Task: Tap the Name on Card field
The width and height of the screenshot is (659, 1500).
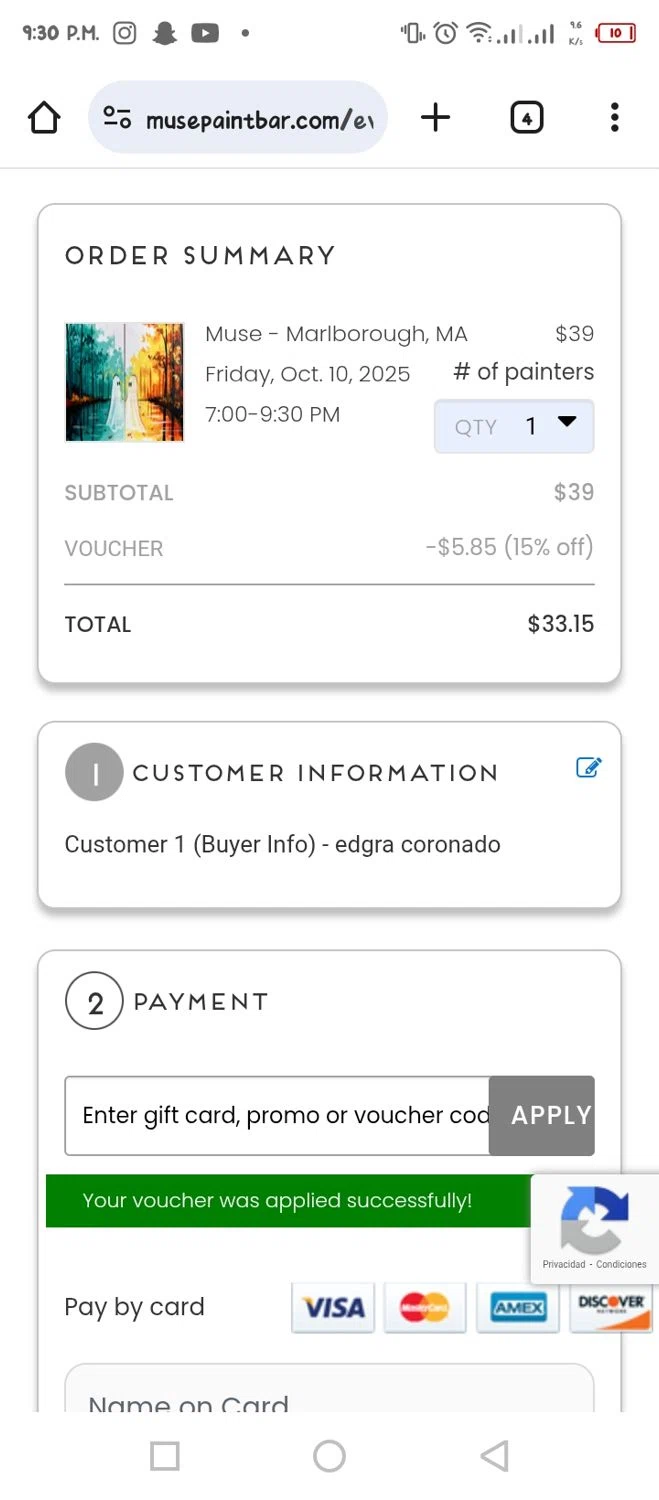Action: click(329, 1397)
